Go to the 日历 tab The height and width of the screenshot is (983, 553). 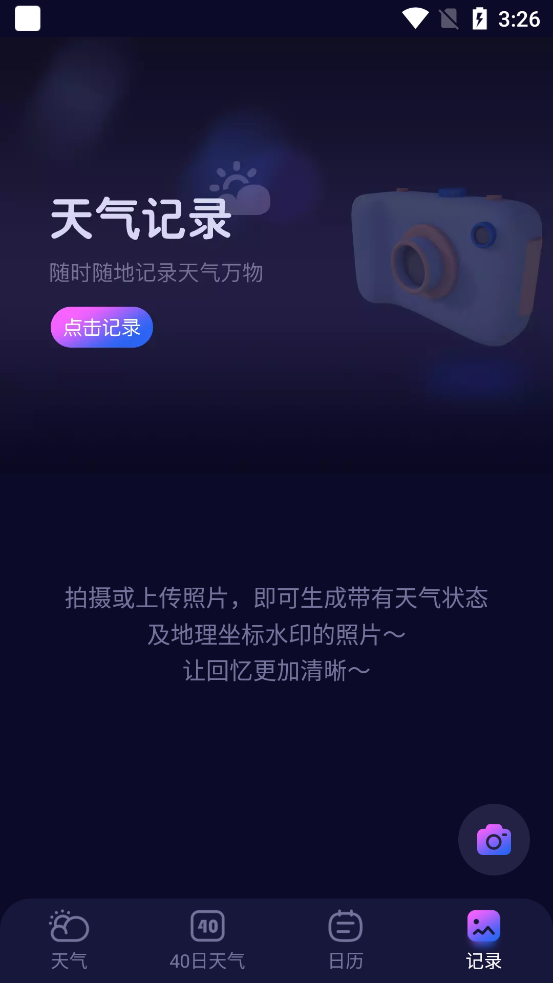click(x=345, y=940)
